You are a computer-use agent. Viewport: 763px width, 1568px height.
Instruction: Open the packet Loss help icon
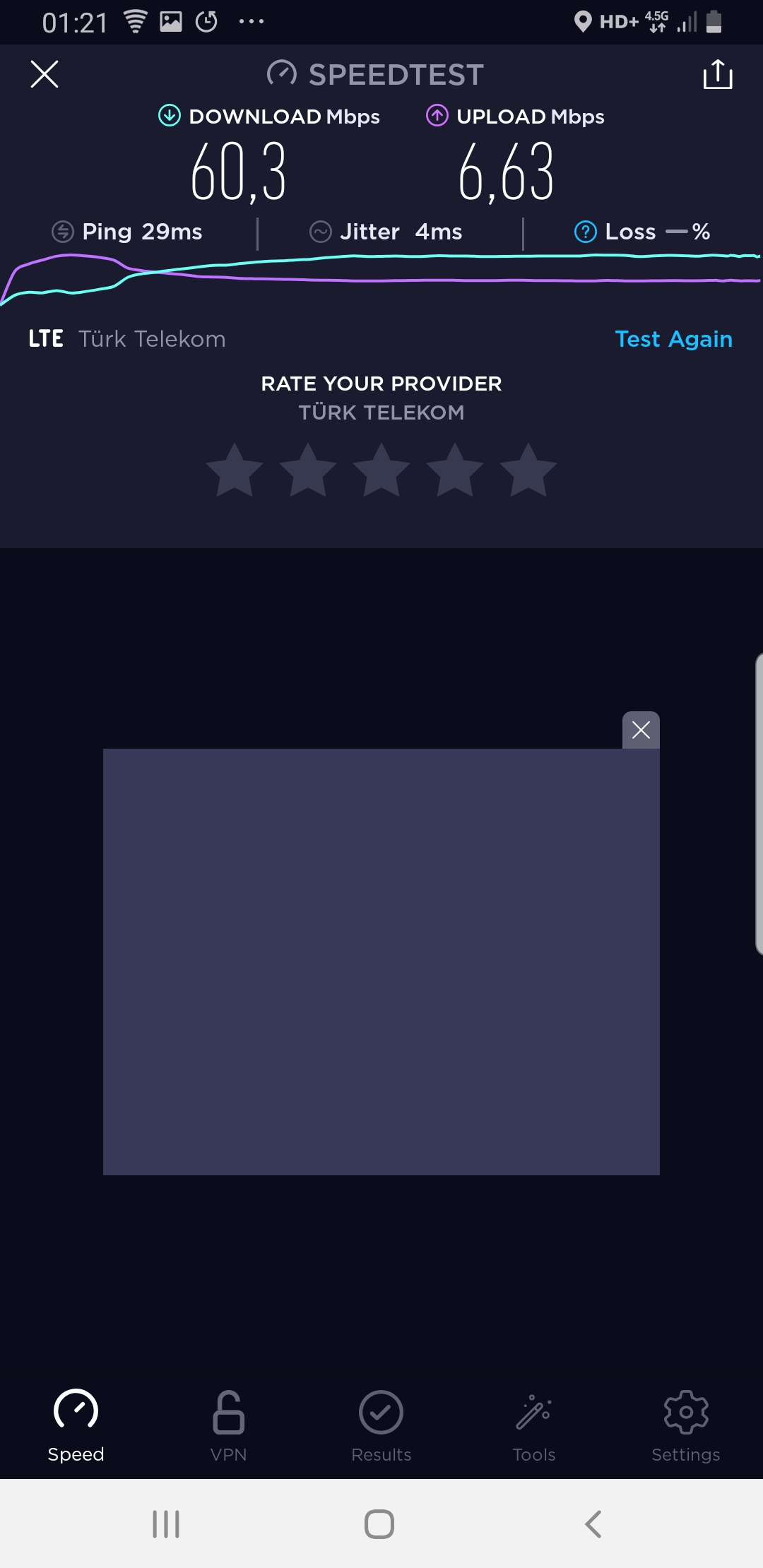[586, 232]
